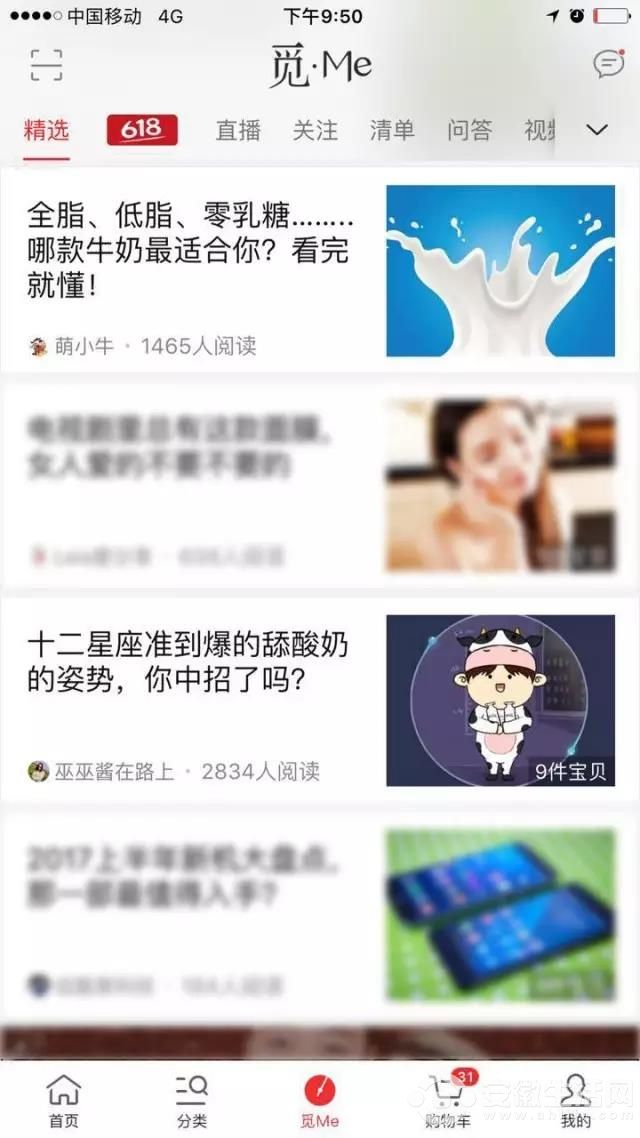Switch to the 精选 tab
The height and width of the screenshot is (1138, 640).
47,130
